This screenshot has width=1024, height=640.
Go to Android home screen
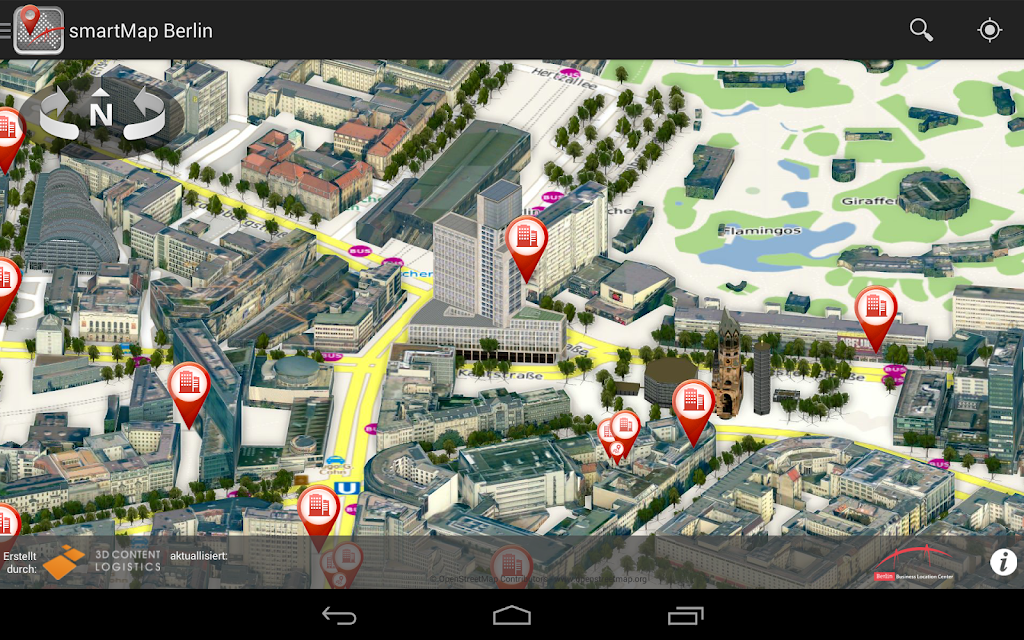pos(511,615)
